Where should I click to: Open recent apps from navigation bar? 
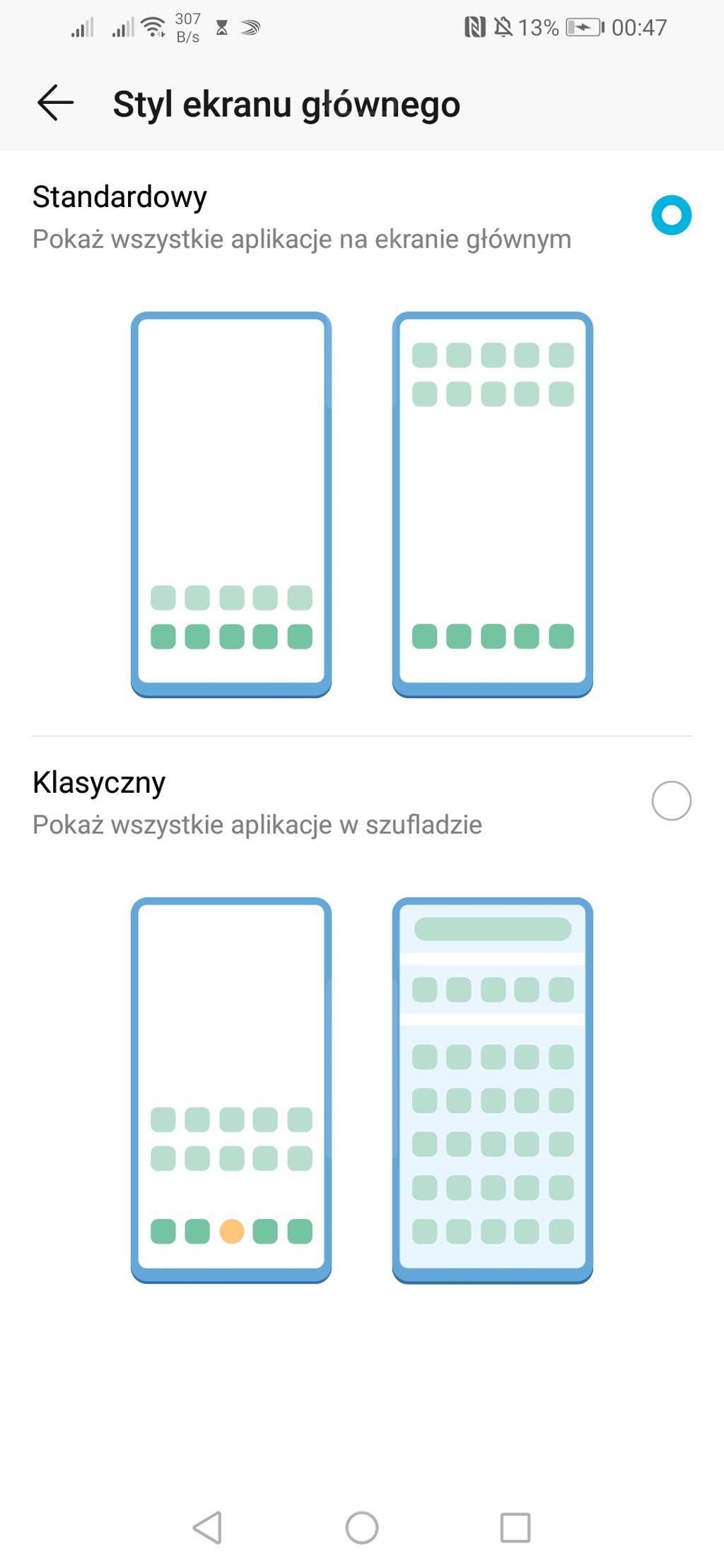pyautogui.click(x=515, y=1527)
